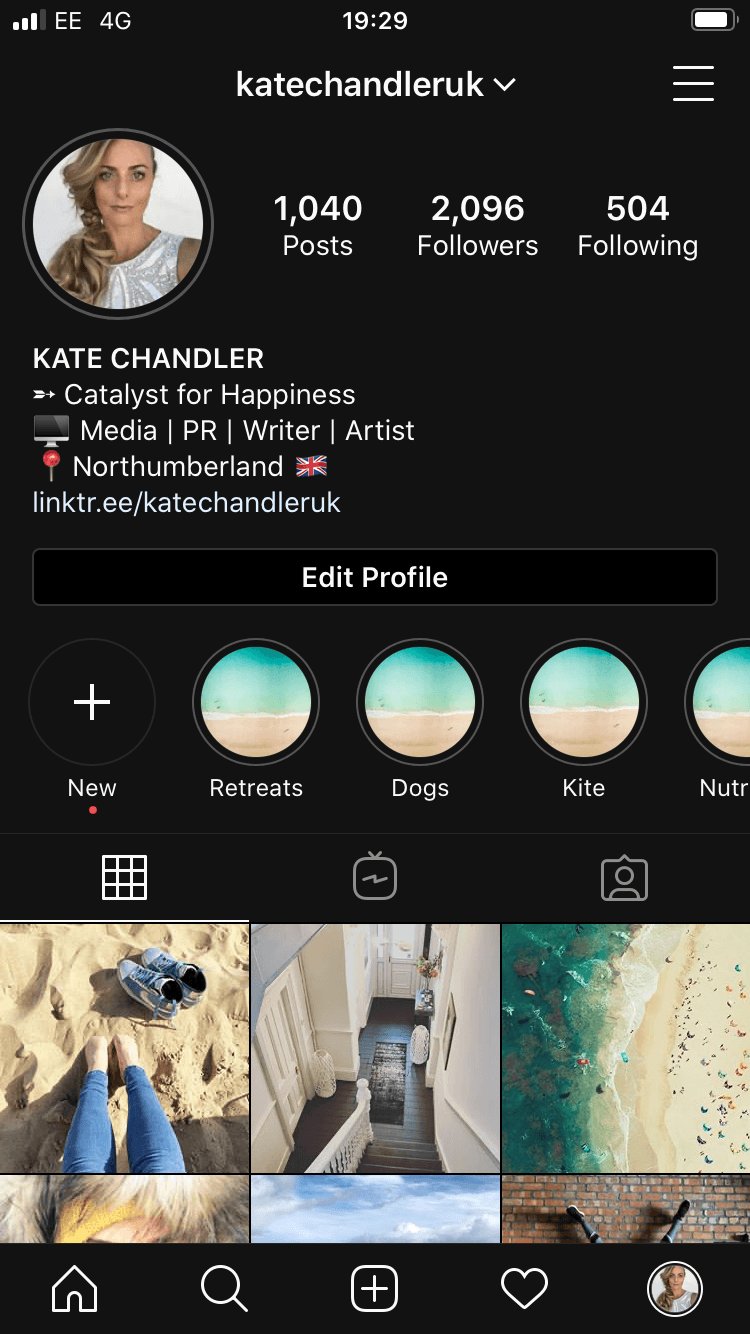The height and width of the screenshot is (1334, 750).
Task: Tap the Edit Profile button
Action: [x=375, y=577]
